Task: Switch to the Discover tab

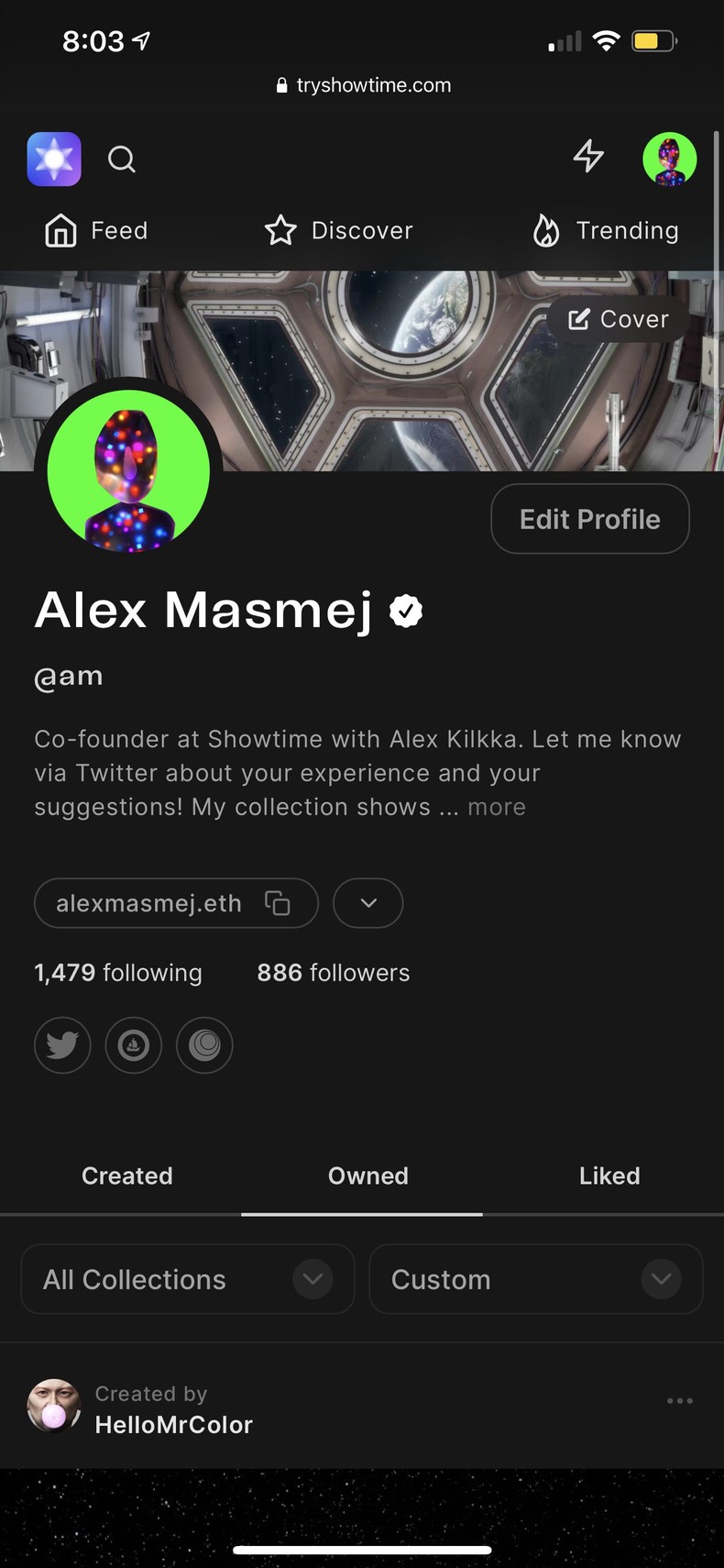Action: pyautogui.click(x=338, y=231)
